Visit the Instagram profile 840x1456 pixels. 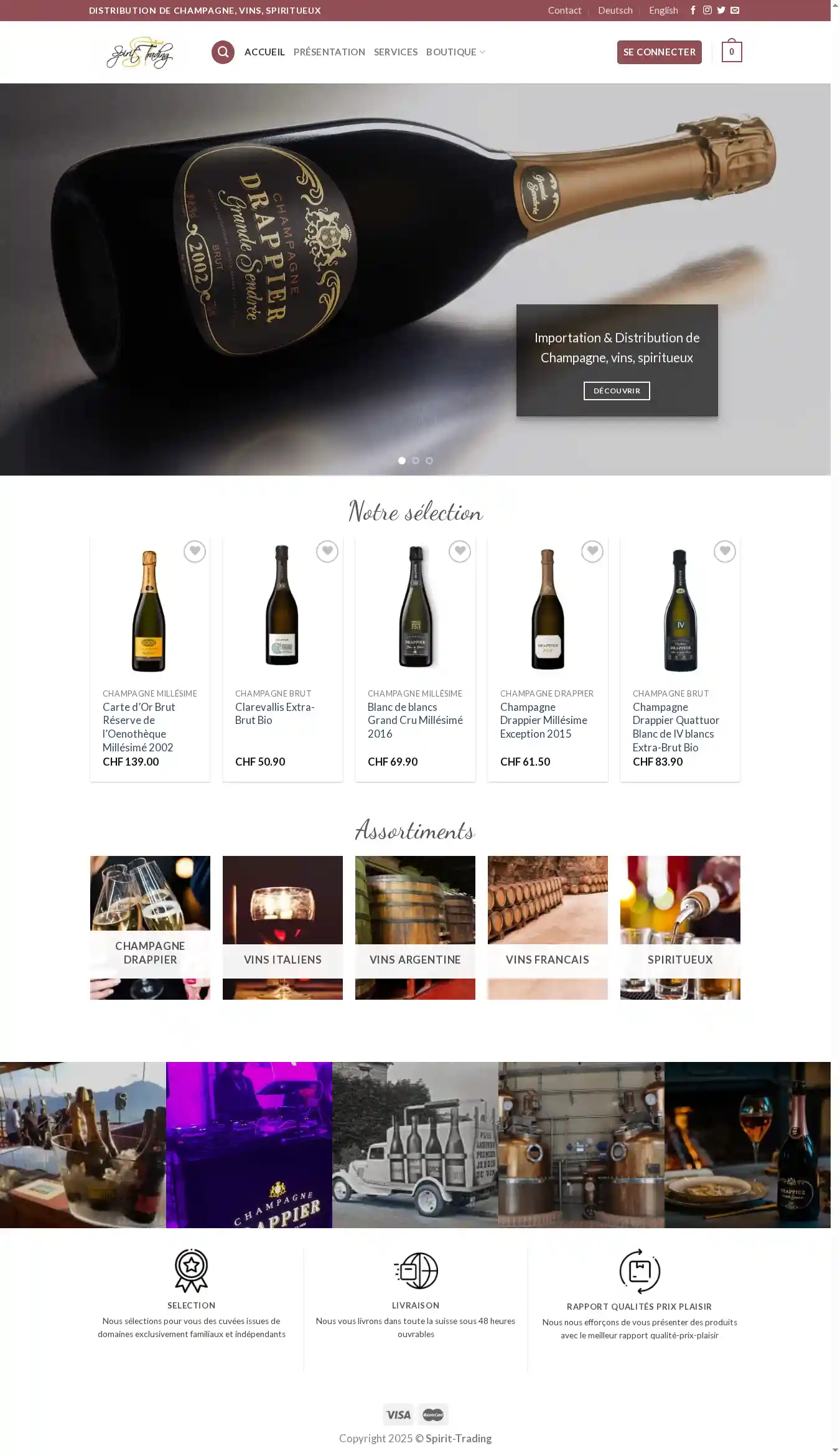(x=707, y=11)
